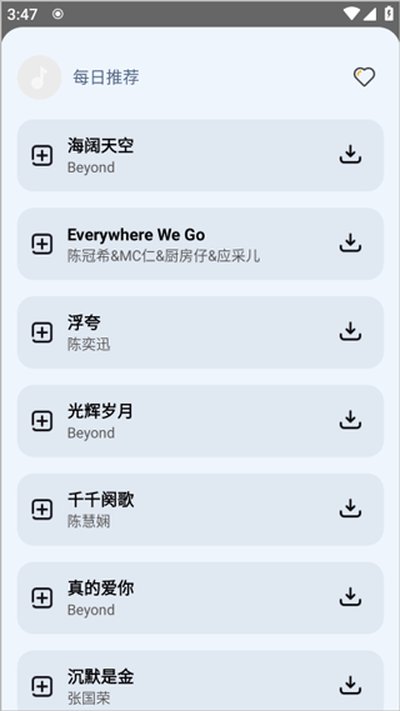Open 浮夸 by 陈奕迅
The image size is (400, 711).
pyautogui.click(x=200, y=332)
